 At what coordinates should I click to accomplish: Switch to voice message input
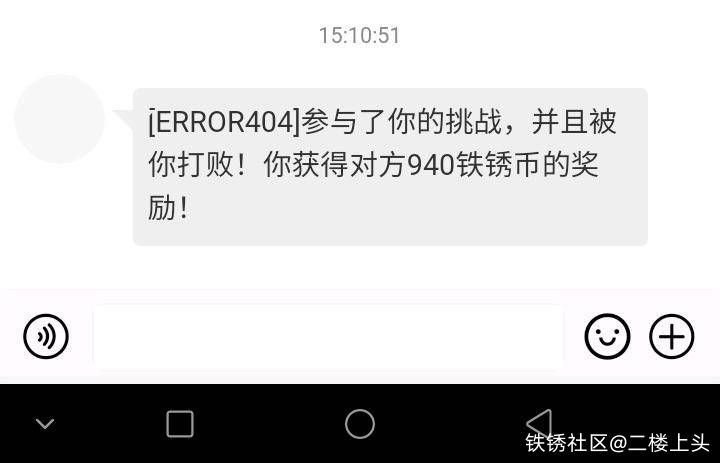(46, 336)
